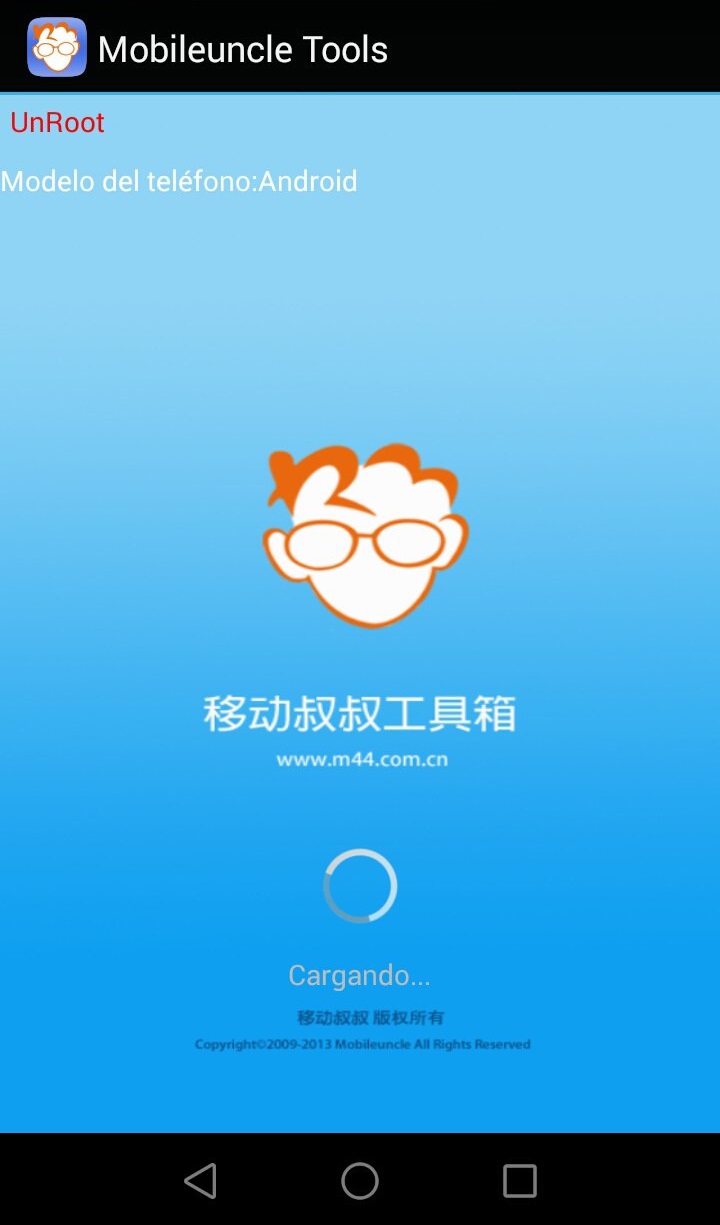Open the recent apps view

point(519,1180)
